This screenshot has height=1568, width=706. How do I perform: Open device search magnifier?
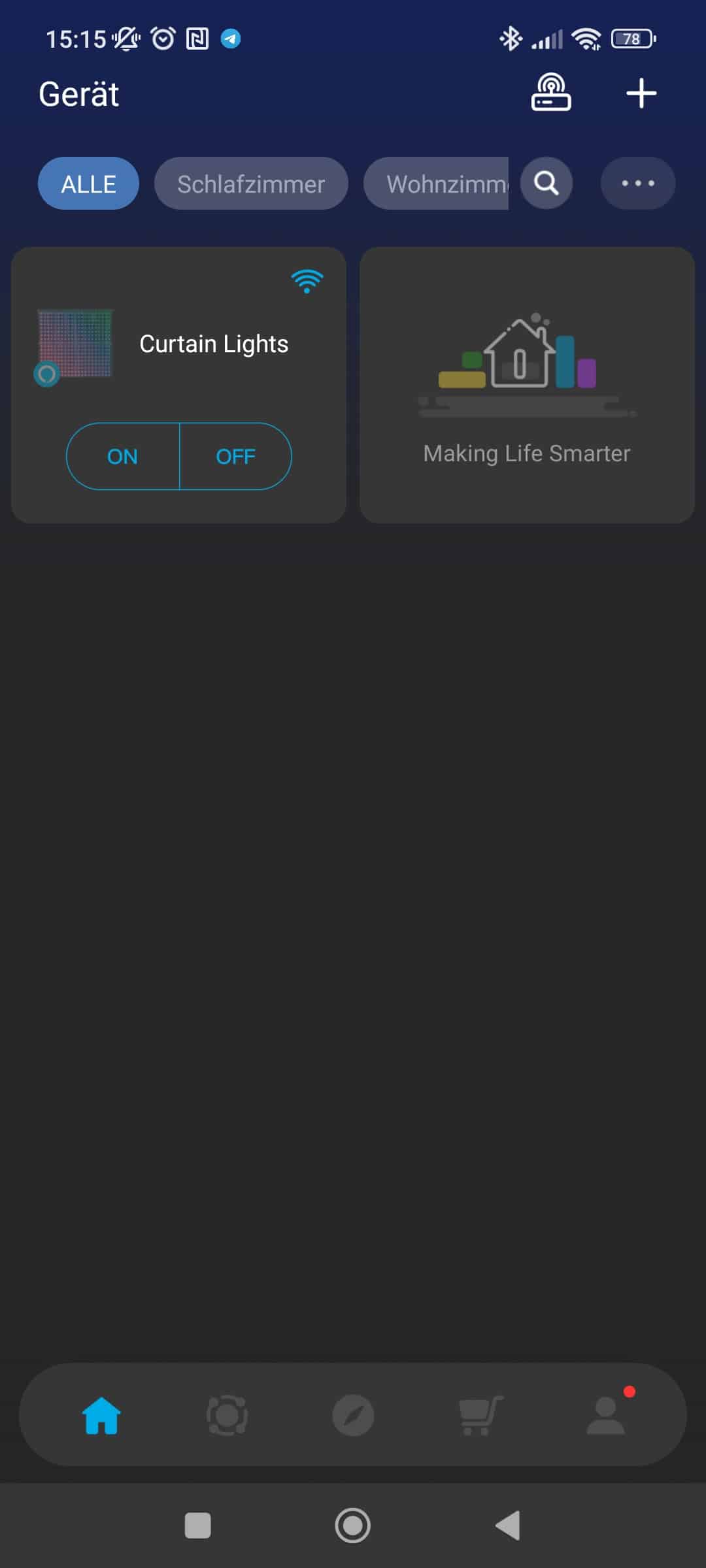point(546,184)
